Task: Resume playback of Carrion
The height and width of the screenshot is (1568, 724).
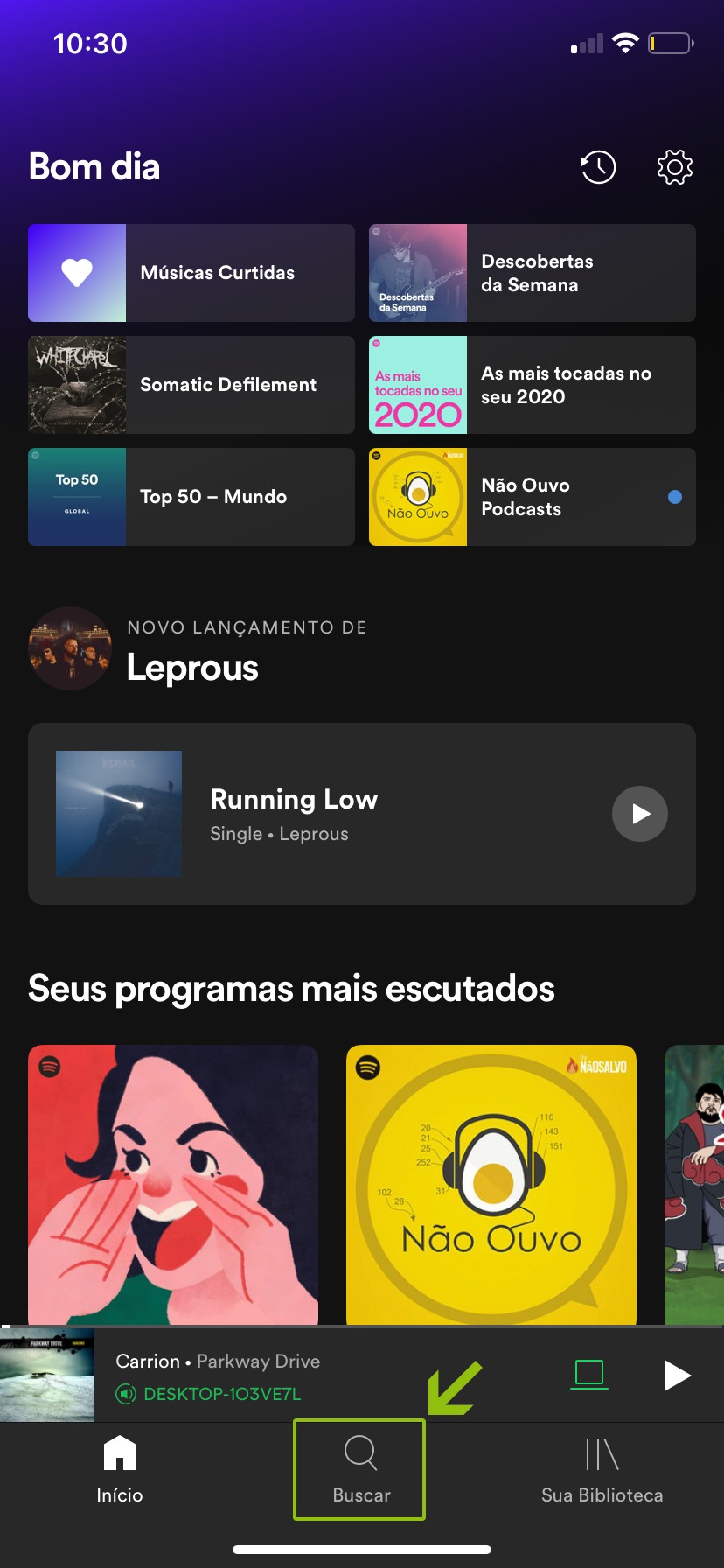Action: [x=677, y=1375]
